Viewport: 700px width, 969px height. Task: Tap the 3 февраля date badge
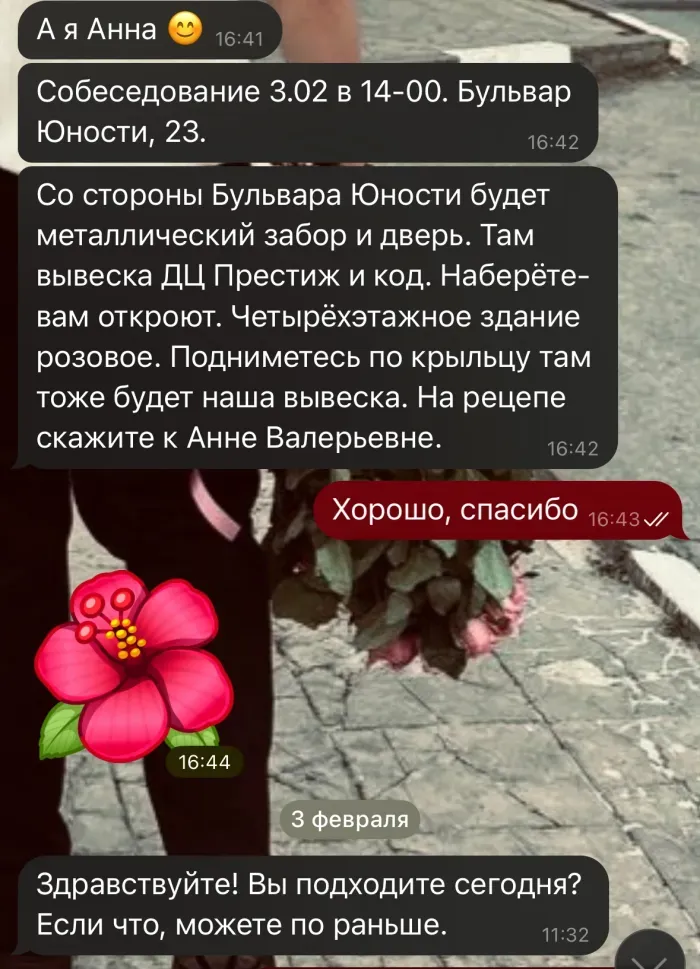[x=350, y=820]
